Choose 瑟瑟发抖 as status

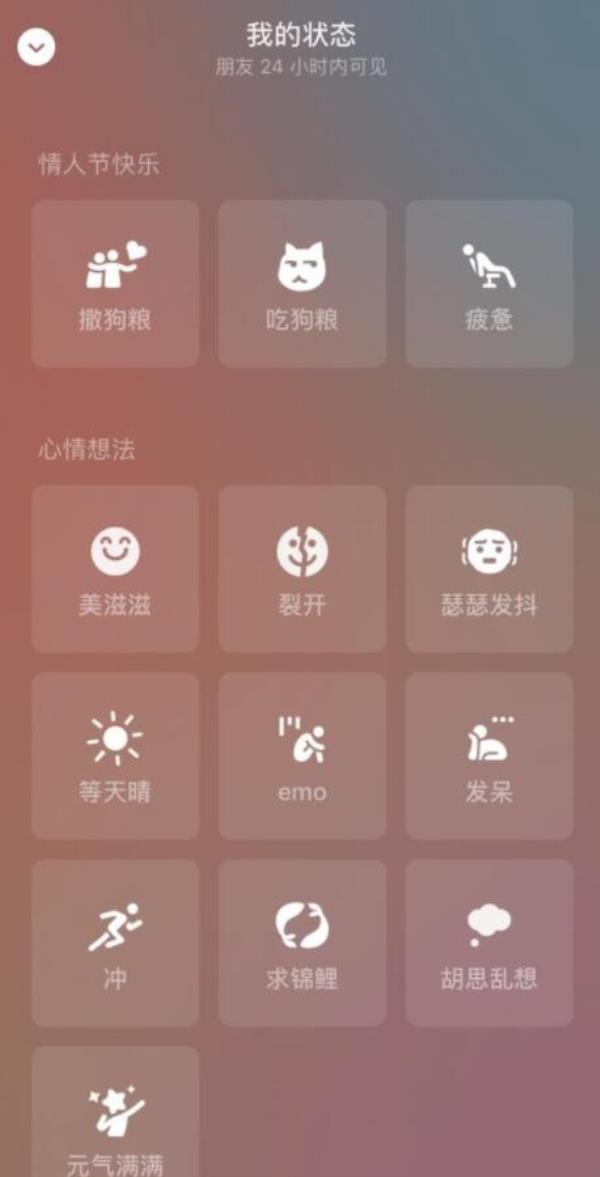(x=489, y=569)
